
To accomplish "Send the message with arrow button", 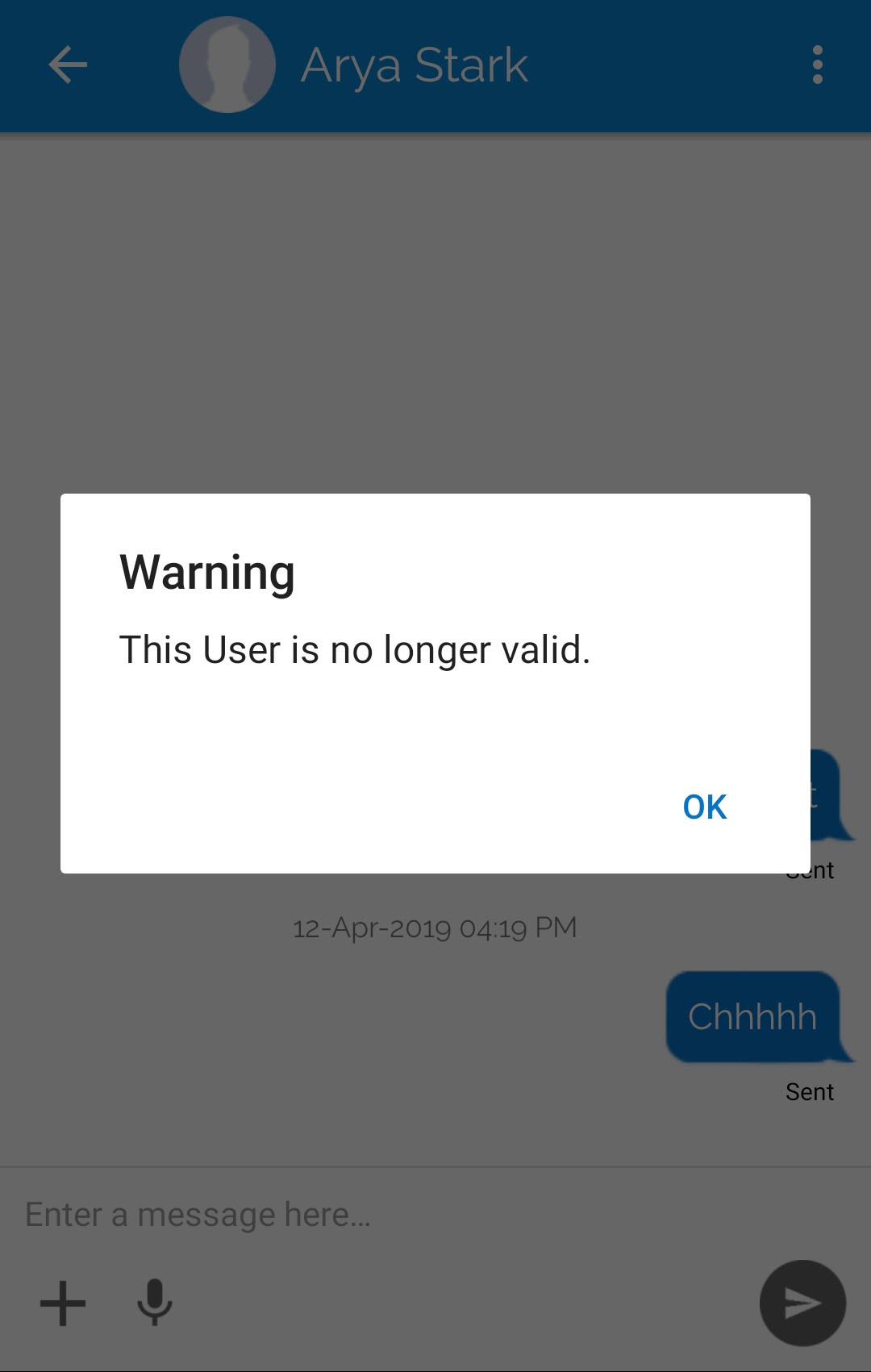I will (802, 1303).
